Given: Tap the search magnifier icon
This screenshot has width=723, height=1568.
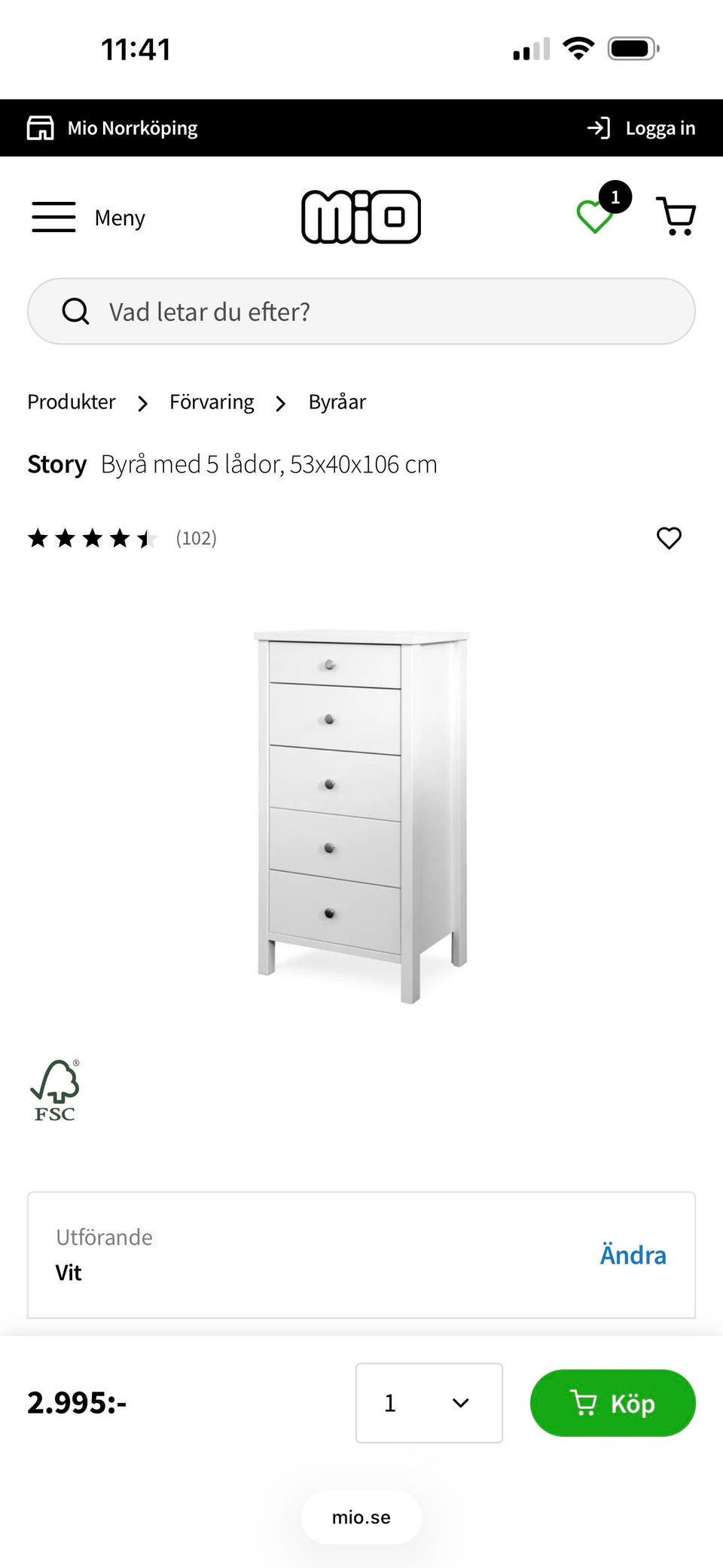Looking at the screenshot, I should coord(77,310).
